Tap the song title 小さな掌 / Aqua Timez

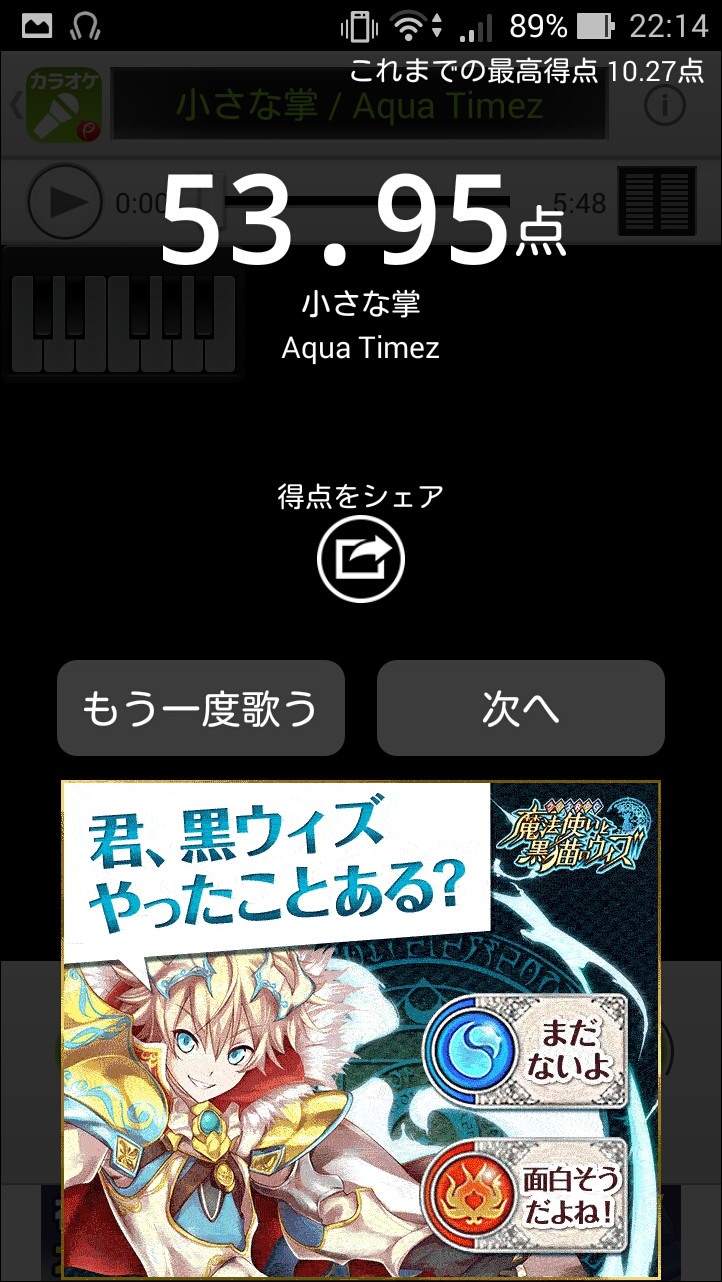click(x=361, y=105)
